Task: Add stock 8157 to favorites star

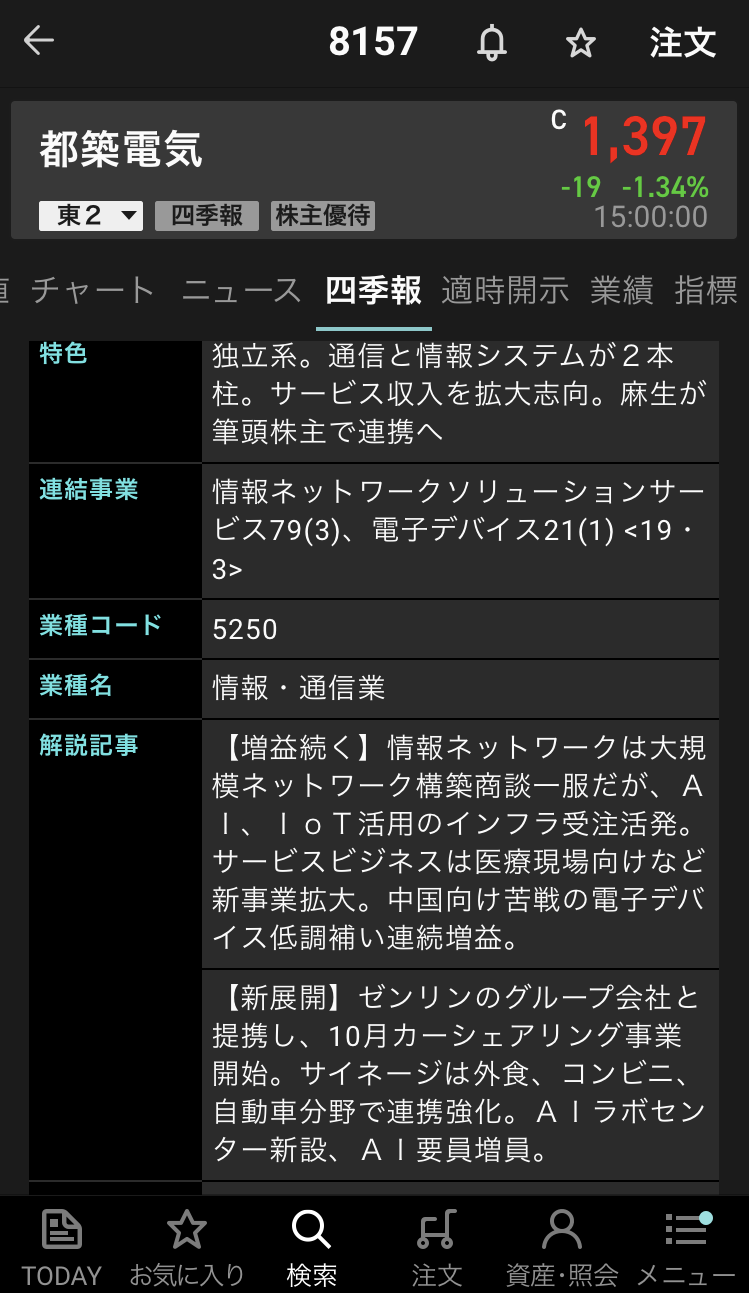Action: pos(580,43)
